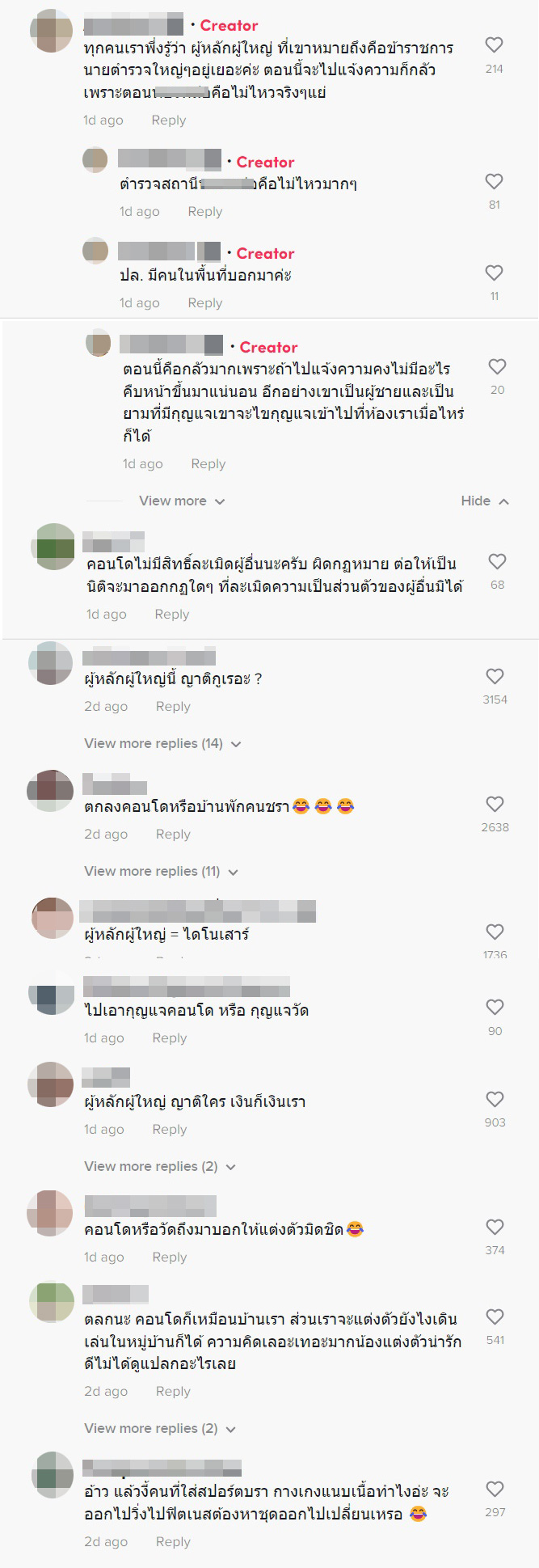Like the Creator comment with 214 likes

(x=494, y=45)
